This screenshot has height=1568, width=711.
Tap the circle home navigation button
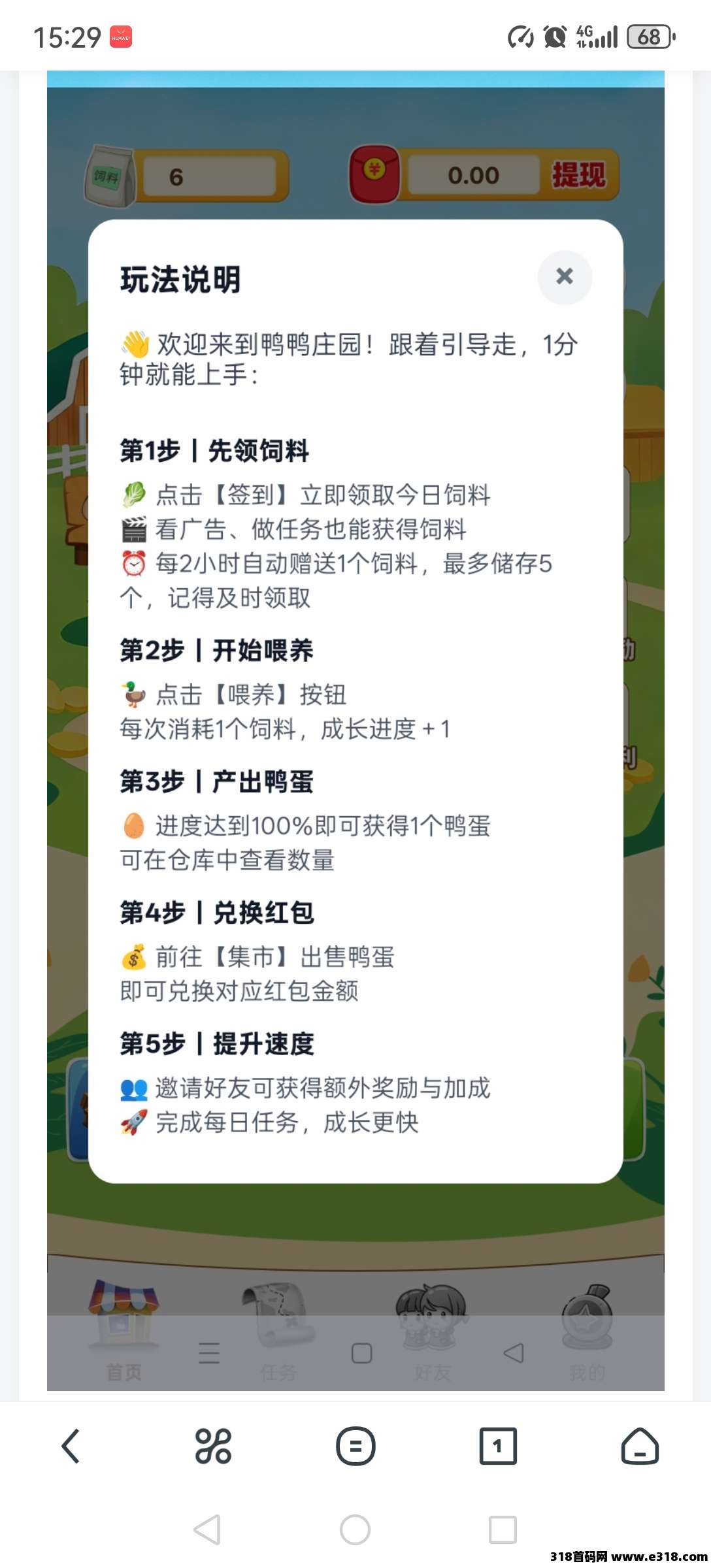coord(356,1529)
